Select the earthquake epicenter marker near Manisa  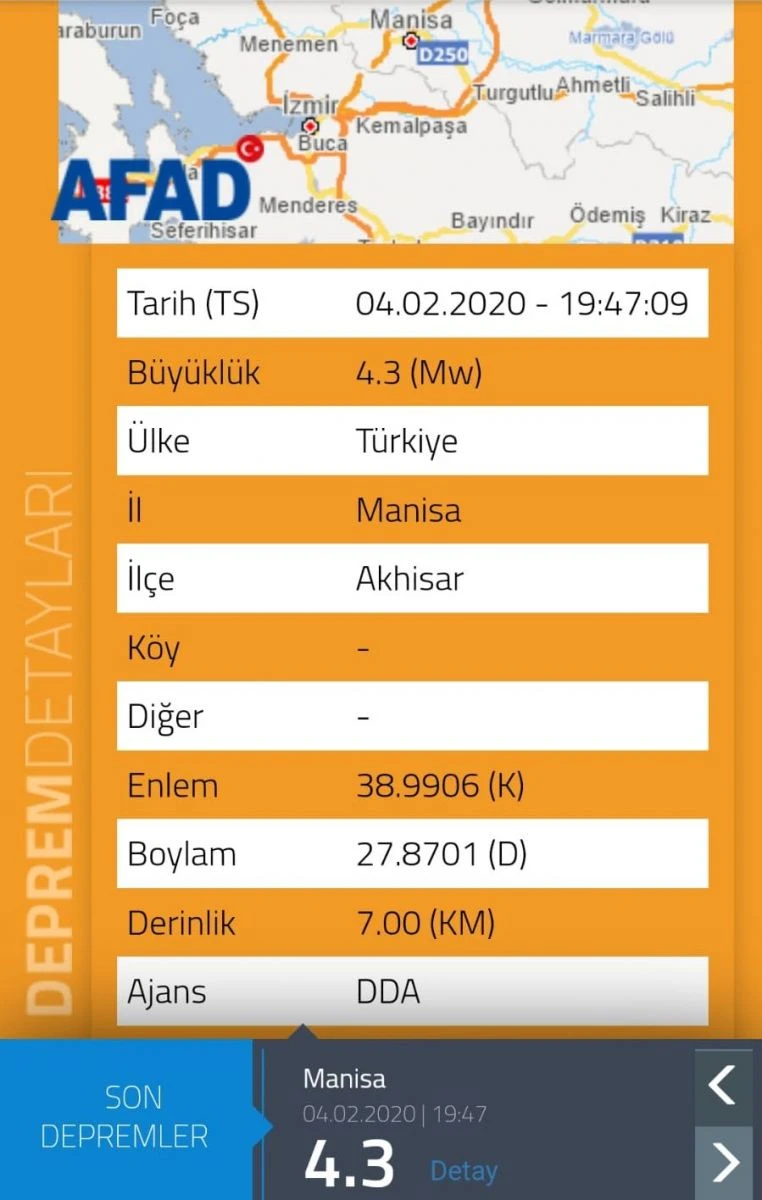(409, 41)
